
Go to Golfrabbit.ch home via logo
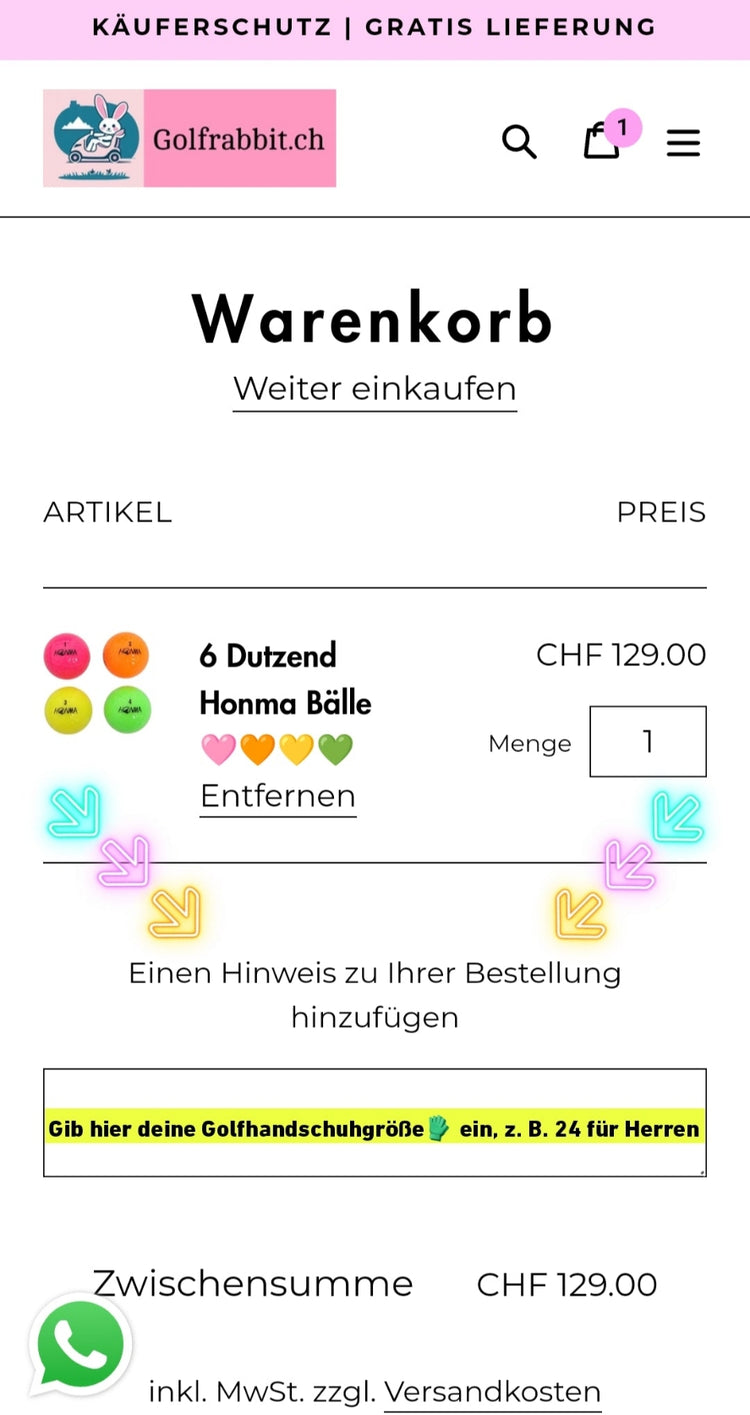tap(189, 138)
